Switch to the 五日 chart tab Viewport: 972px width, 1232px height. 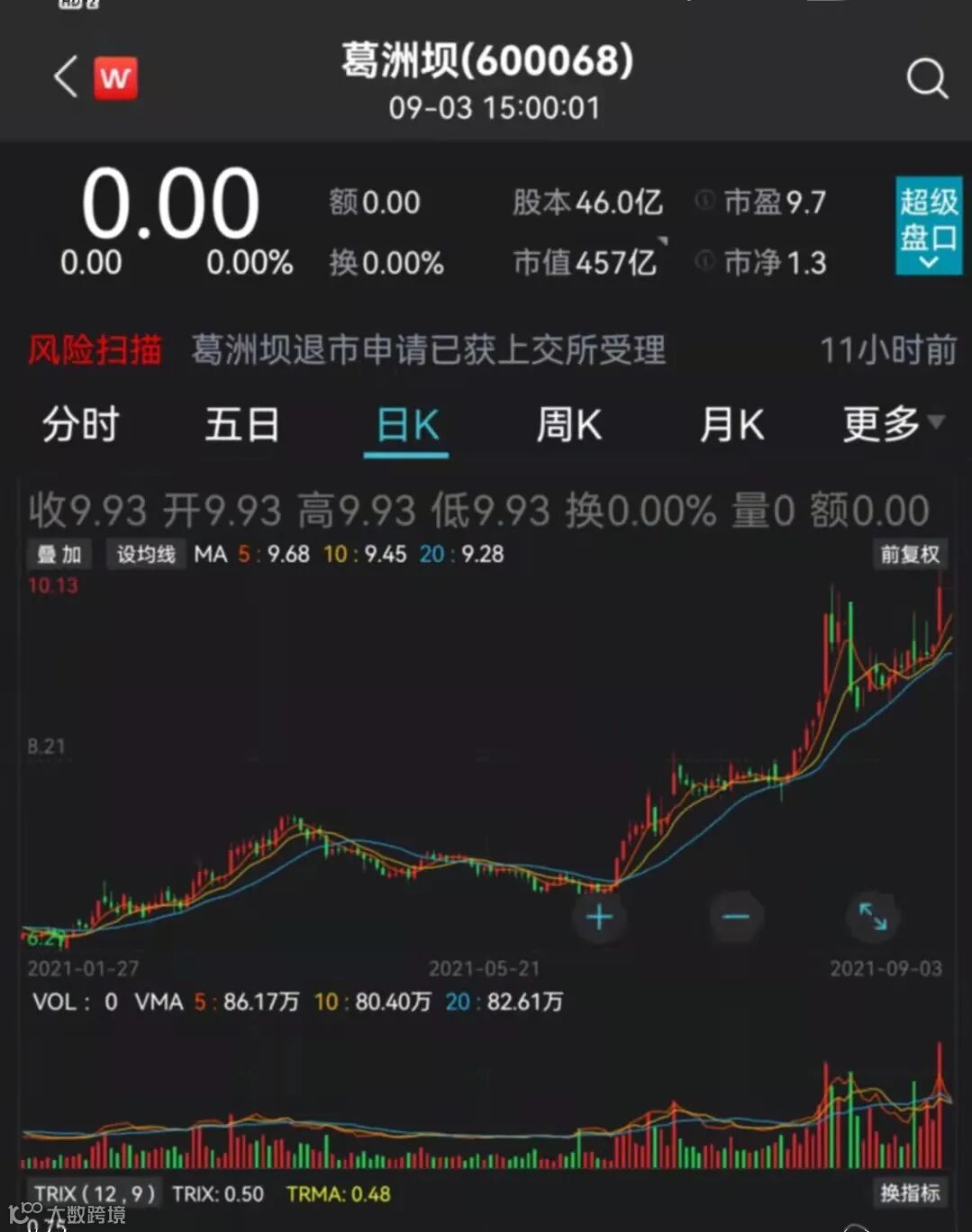(x=241, y=424)
